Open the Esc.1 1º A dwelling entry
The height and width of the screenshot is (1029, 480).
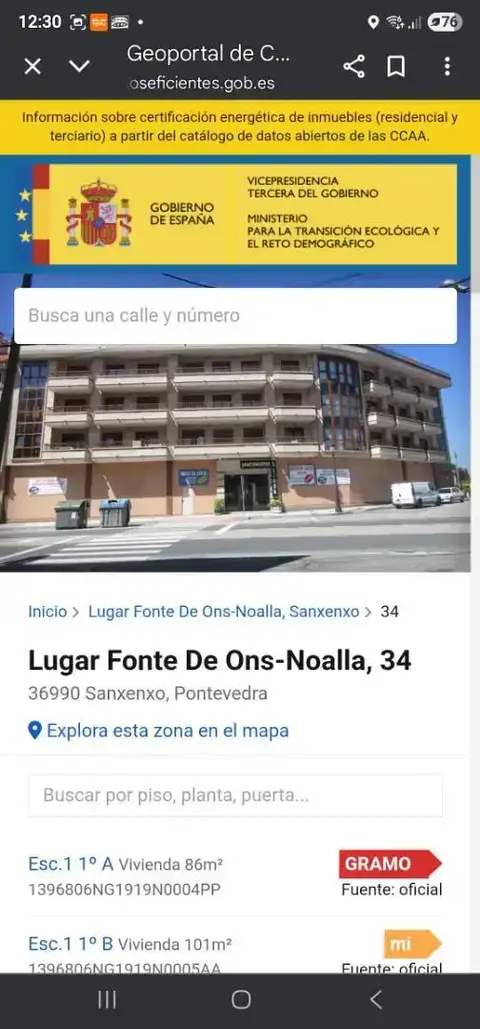(235, 876)
